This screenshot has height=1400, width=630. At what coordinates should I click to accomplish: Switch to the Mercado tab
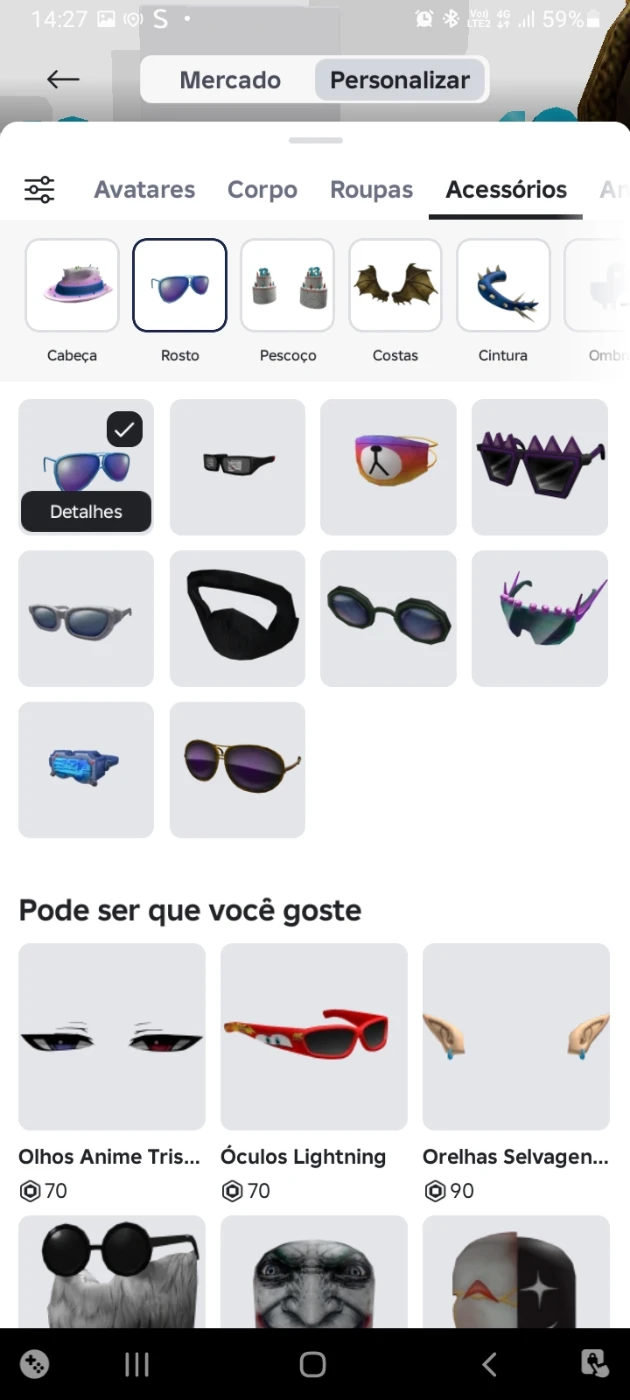click(230, 80)
